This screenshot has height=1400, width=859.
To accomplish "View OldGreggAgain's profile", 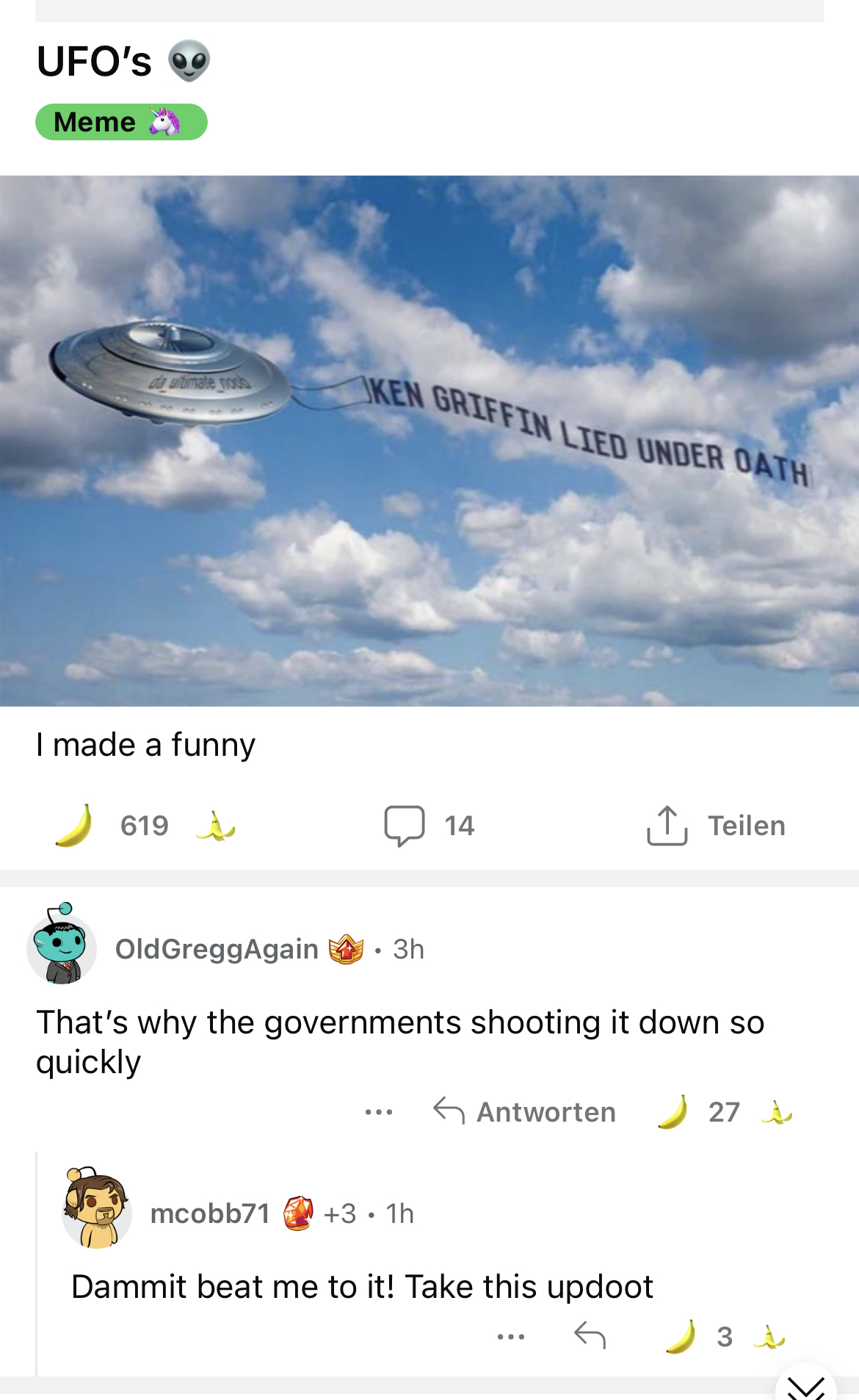I will [x=217, y=949].
